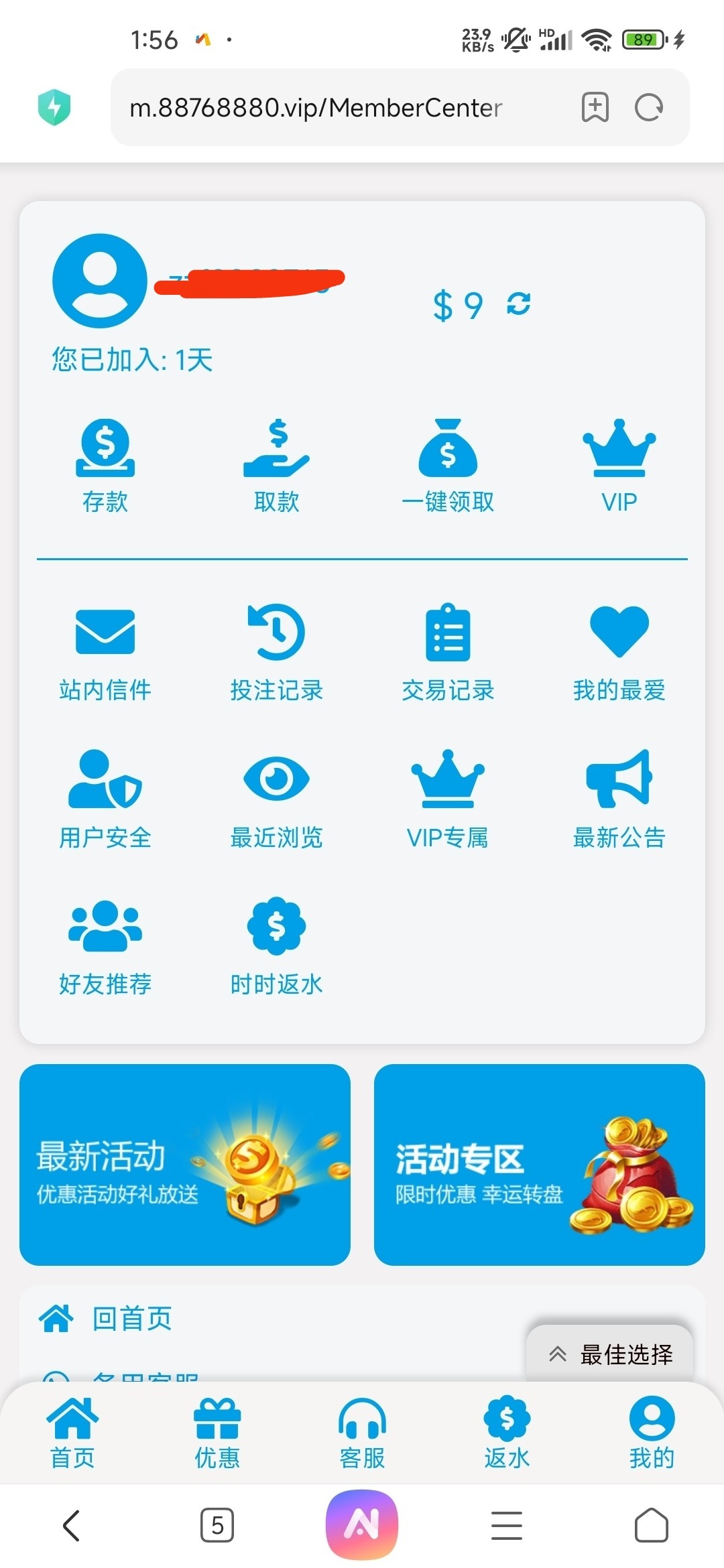
Task: Refresh the account balance
Action: [x=518, y=304]
